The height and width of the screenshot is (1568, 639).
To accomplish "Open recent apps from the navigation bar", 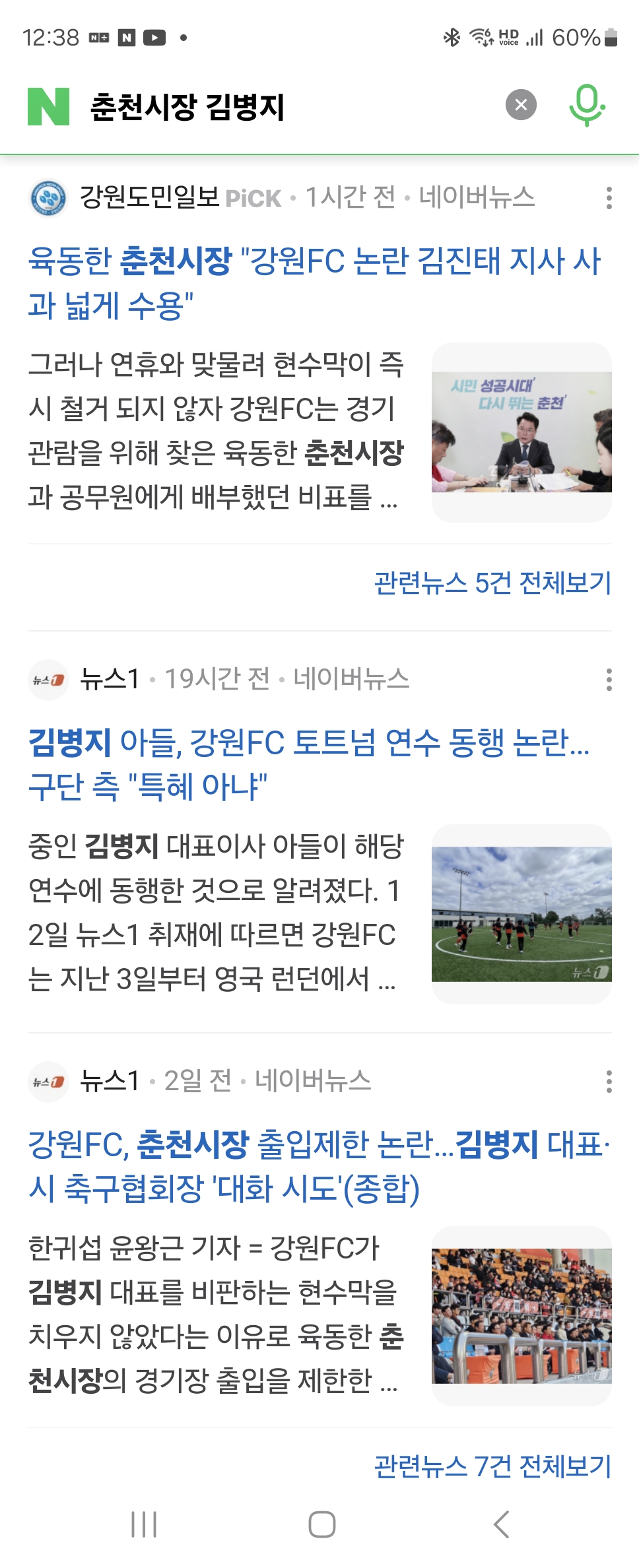I will [x=144, y=1524].
